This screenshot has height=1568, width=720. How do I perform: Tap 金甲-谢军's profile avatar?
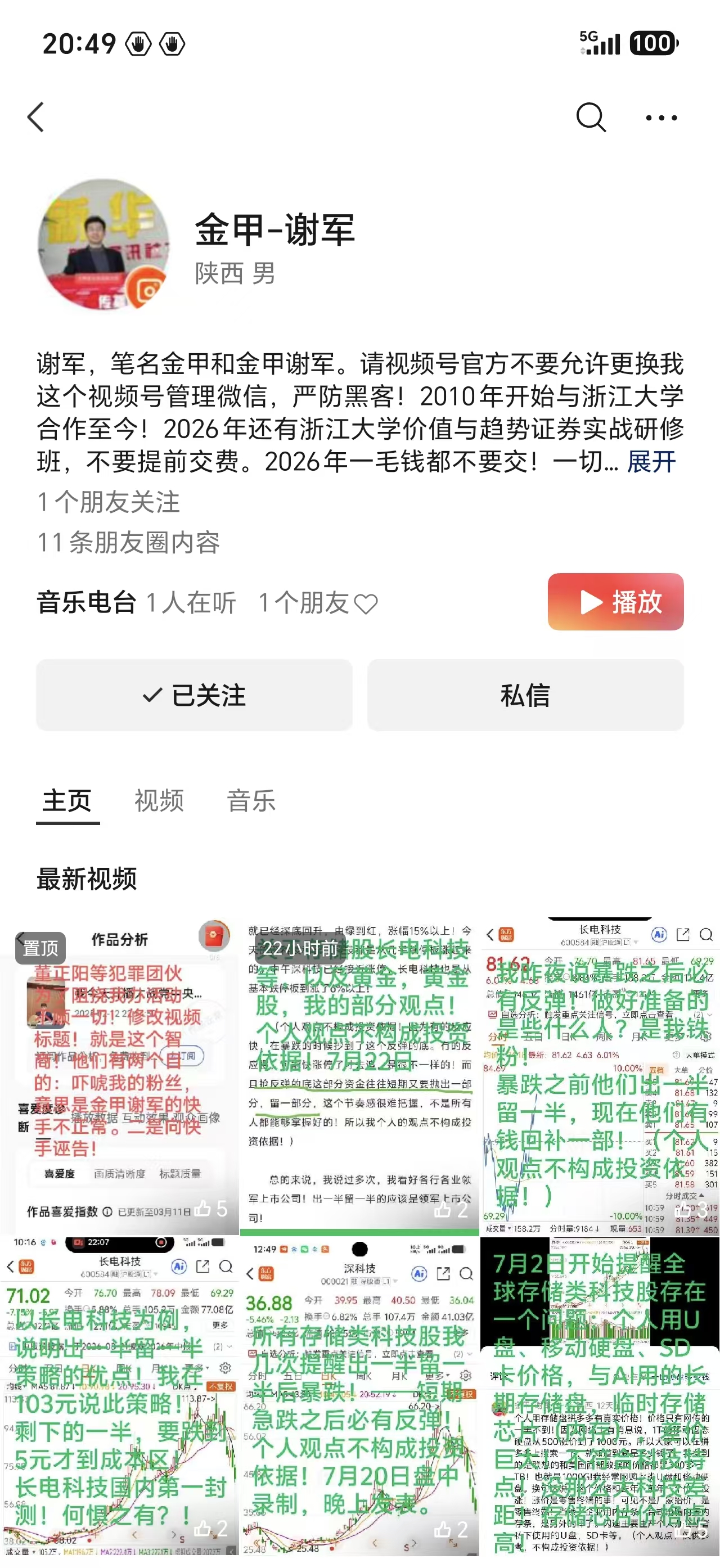pyautogui.click(x=104, y=245)
